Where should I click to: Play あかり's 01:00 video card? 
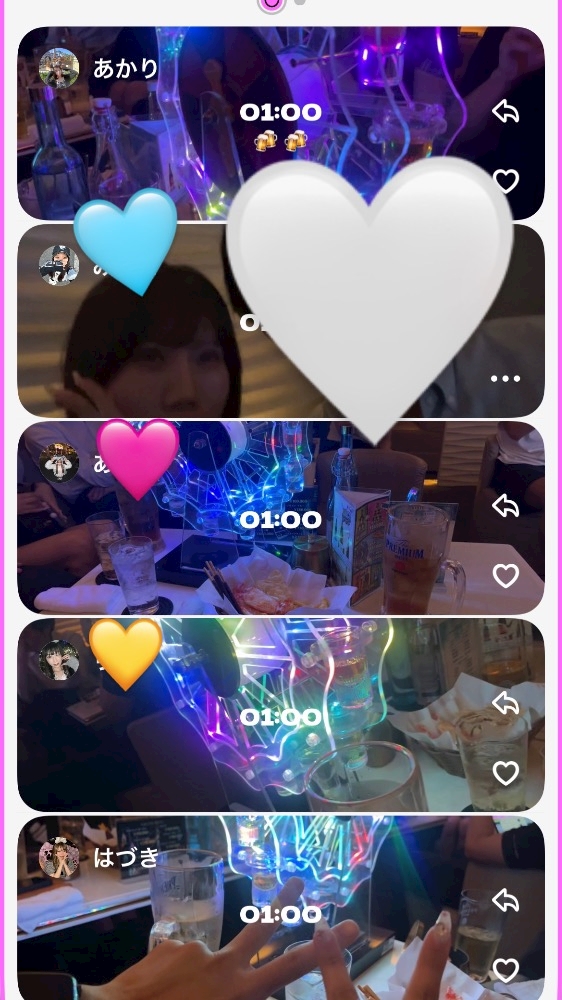[x=281, y=123]
